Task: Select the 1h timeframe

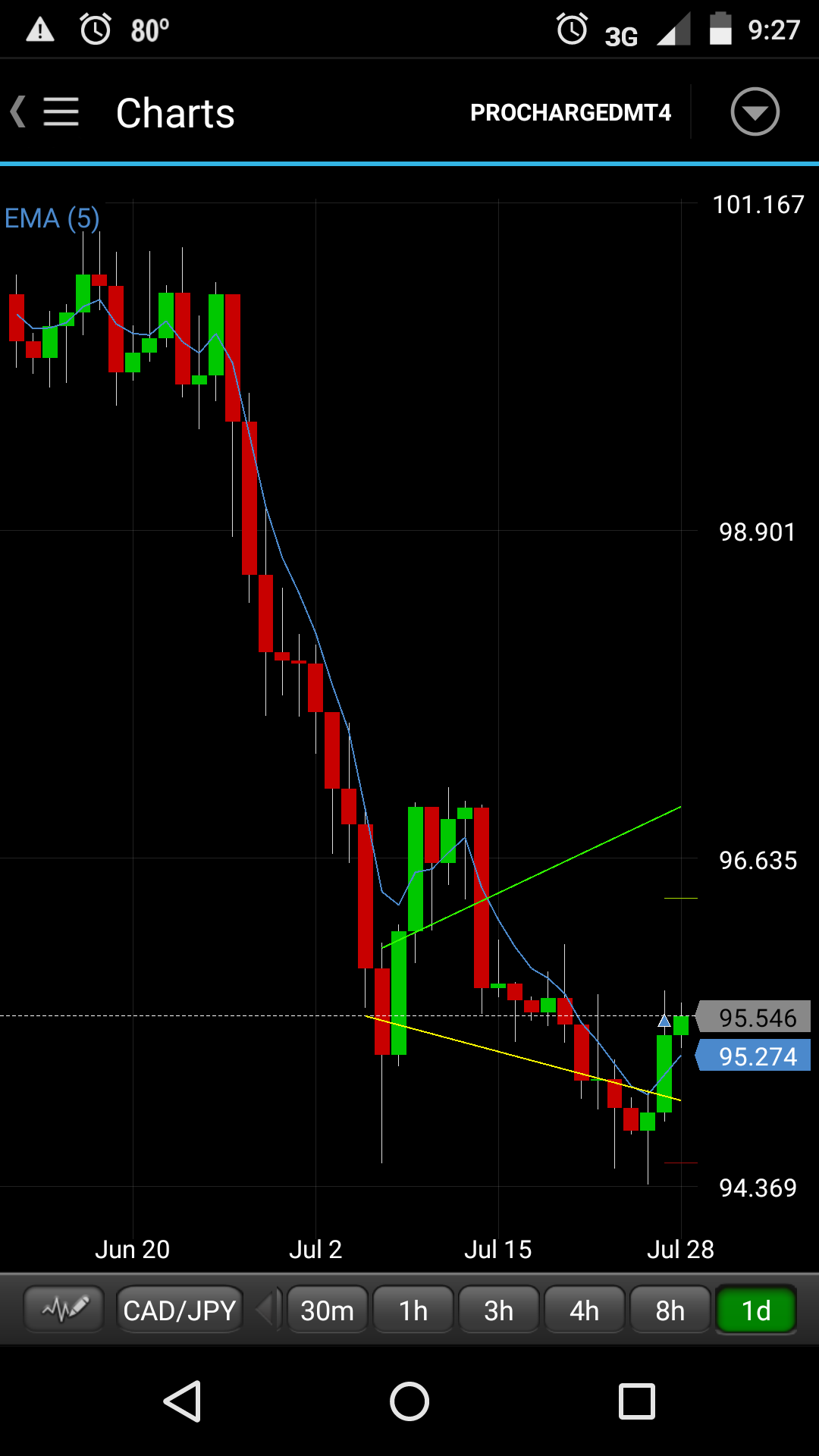Action: tap(413, 1310)
